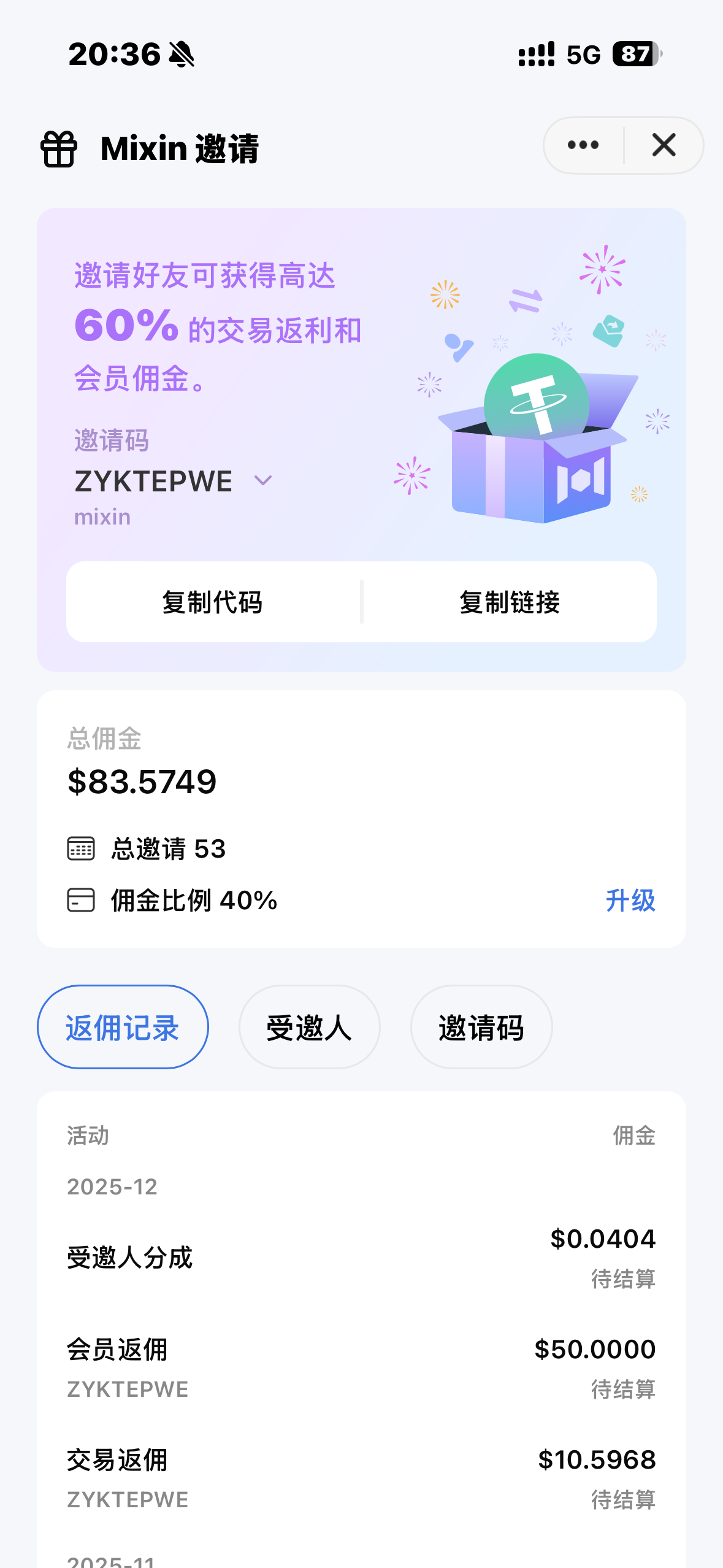Screen dimensions: 723x1568
Task: Switch to the 邀请码 tab
Action: click(481, 1027)
